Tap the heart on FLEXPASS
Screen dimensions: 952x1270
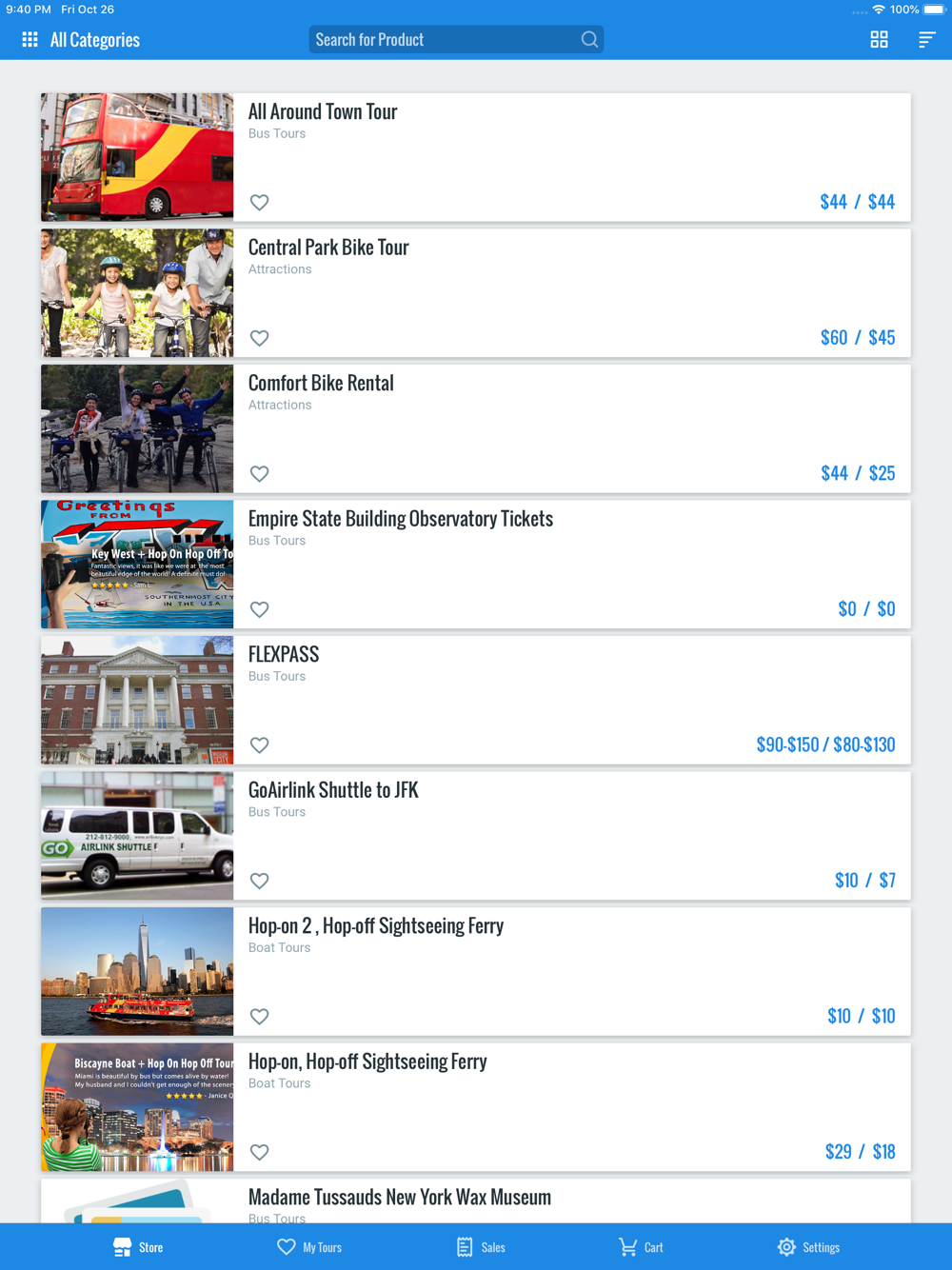[x=259, y=745]
